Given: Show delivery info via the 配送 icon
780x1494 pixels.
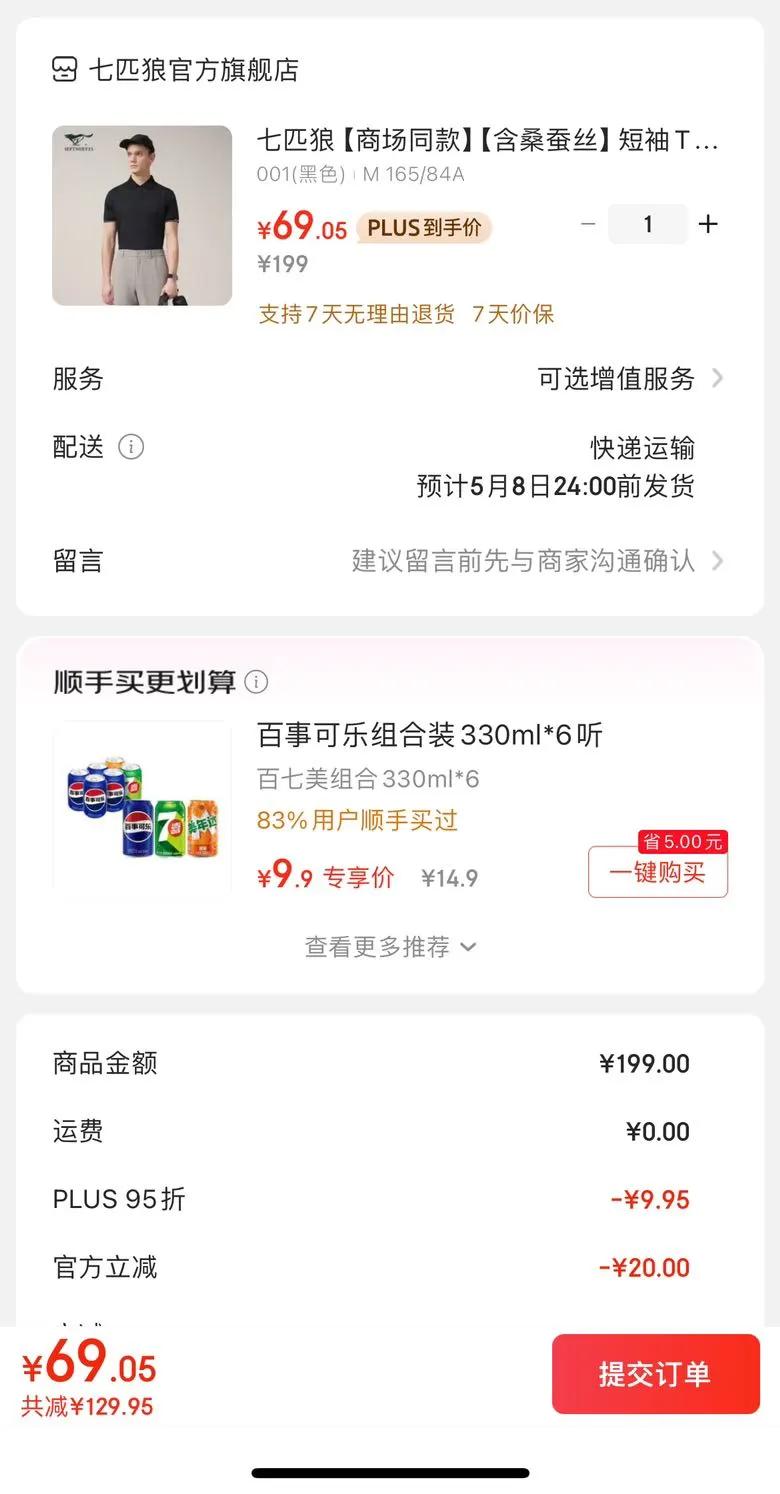Looking at the screenshot, I should tap(131, 447).
